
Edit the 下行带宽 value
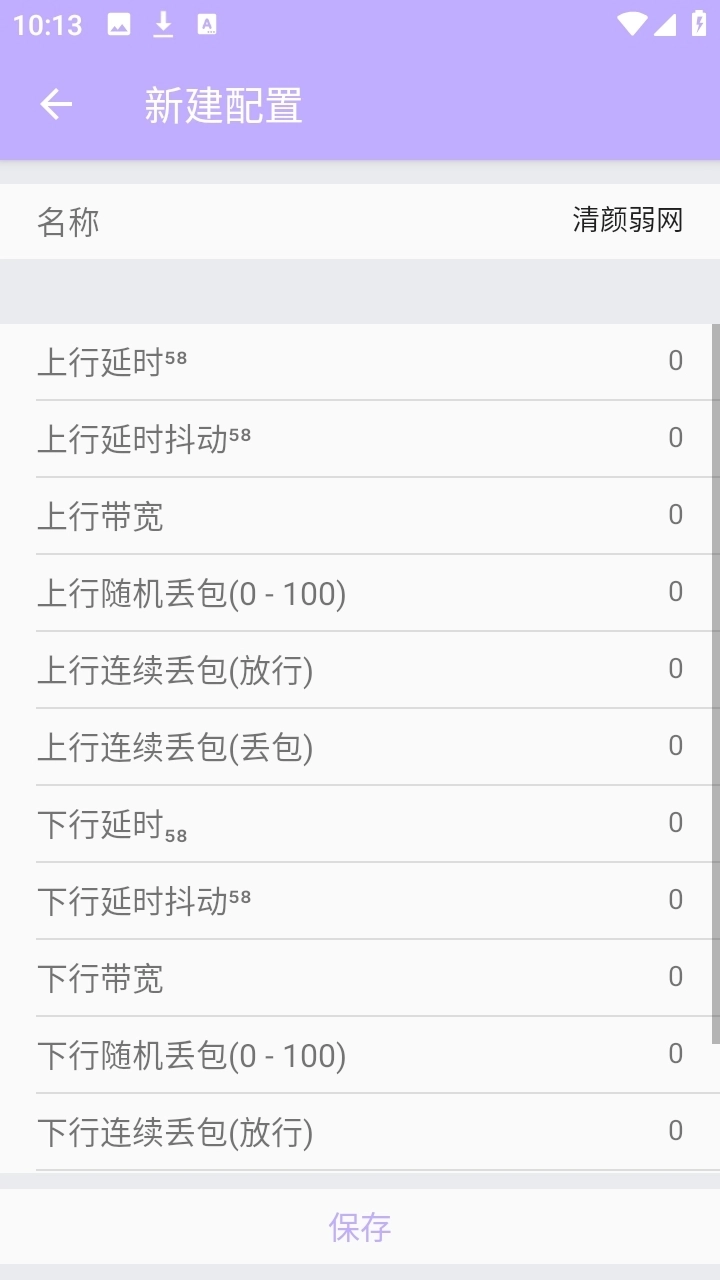pyautogui.click(x=675, y=977)
